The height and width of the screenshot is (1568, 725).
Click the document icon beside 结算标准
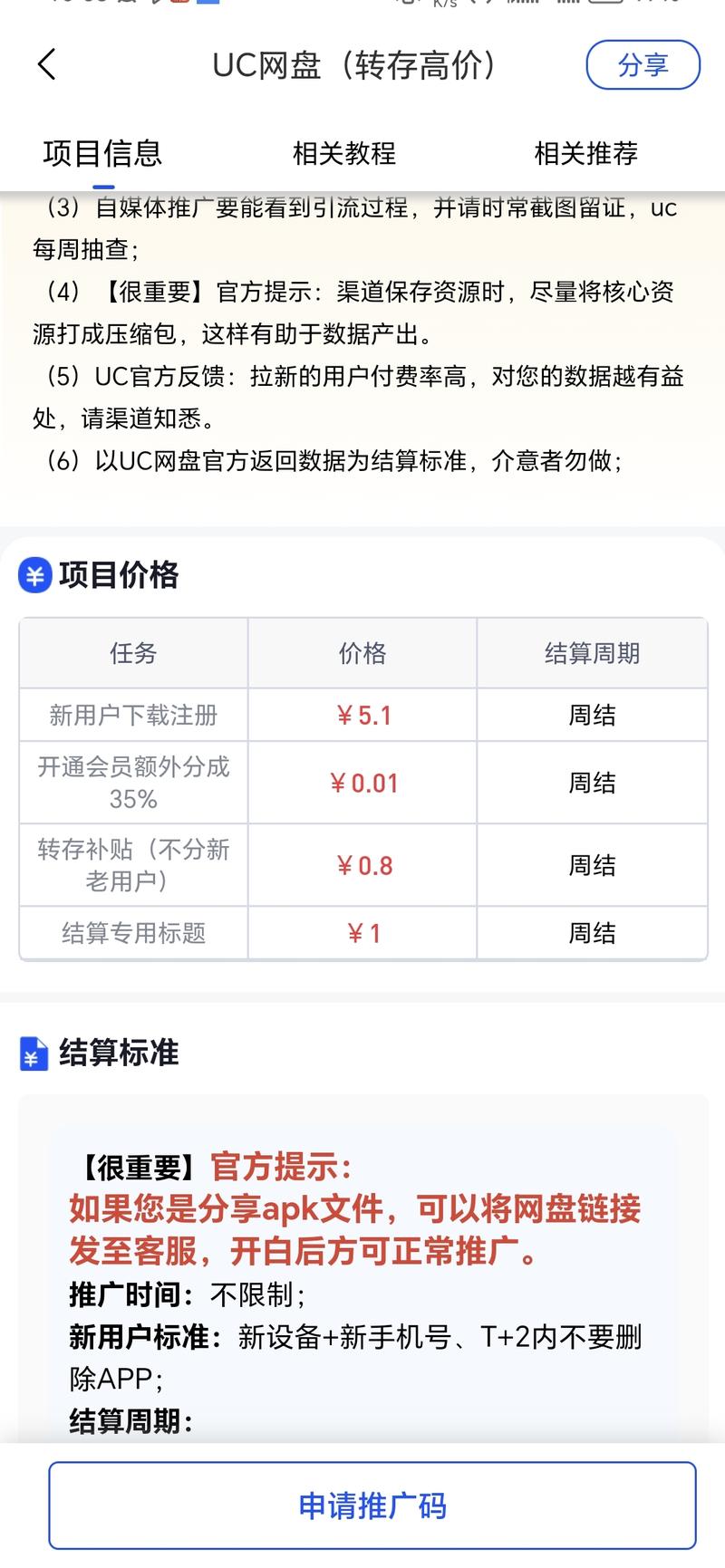pos(33,1053)
